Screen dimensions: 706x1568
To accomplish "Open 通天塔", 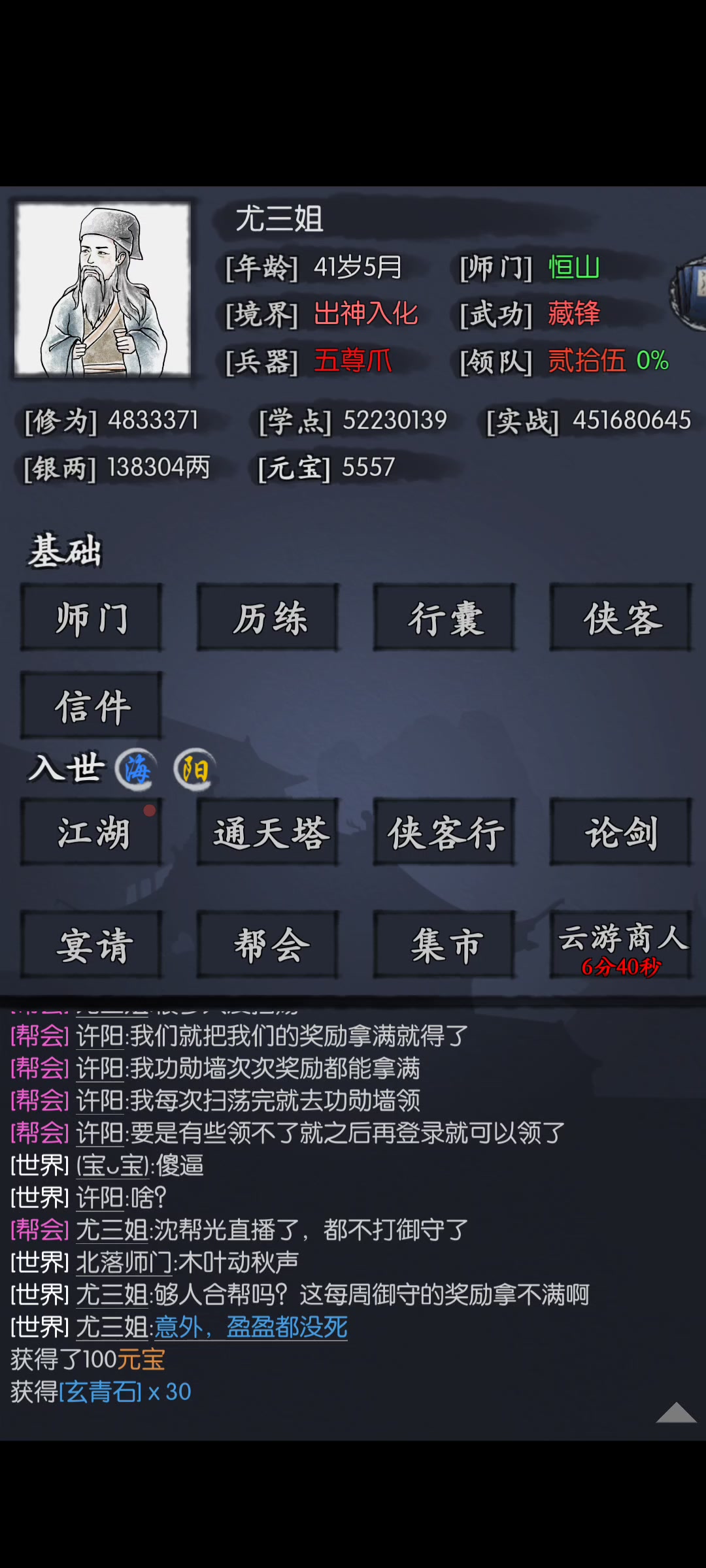I will (268, 832).
